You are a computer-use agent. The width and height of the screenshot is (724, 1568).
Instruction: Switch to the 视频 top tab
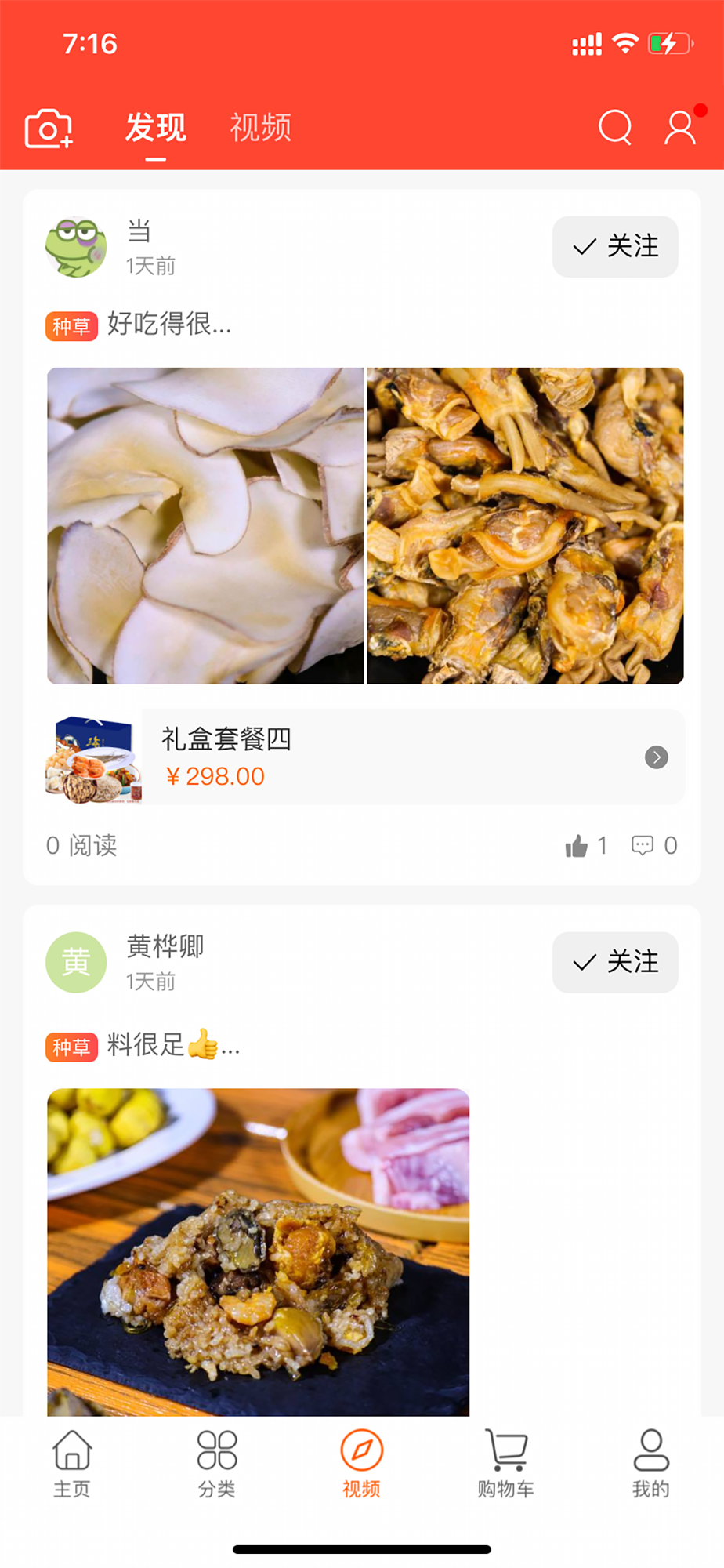point(260,127)
